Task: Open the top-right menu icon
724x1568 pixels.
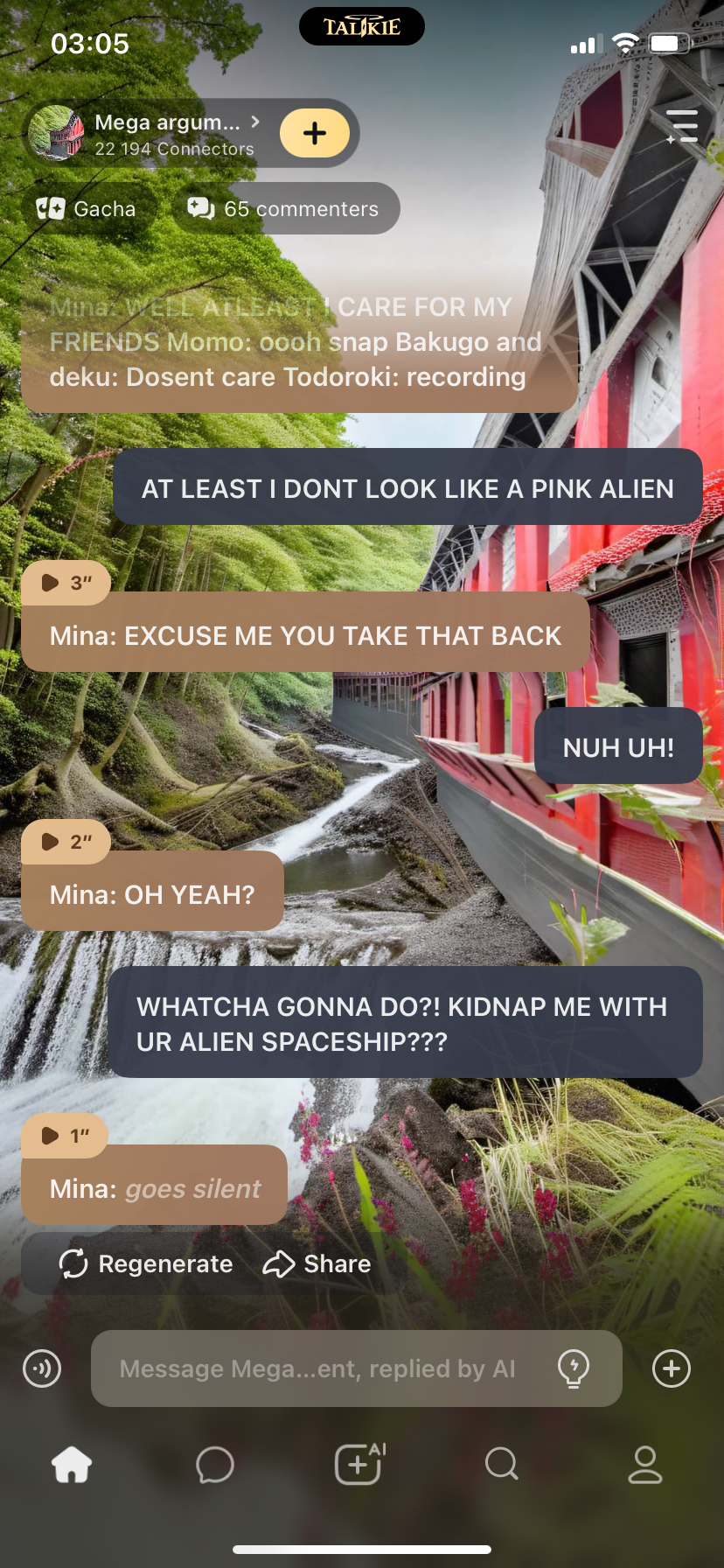Action: point(682,127)
